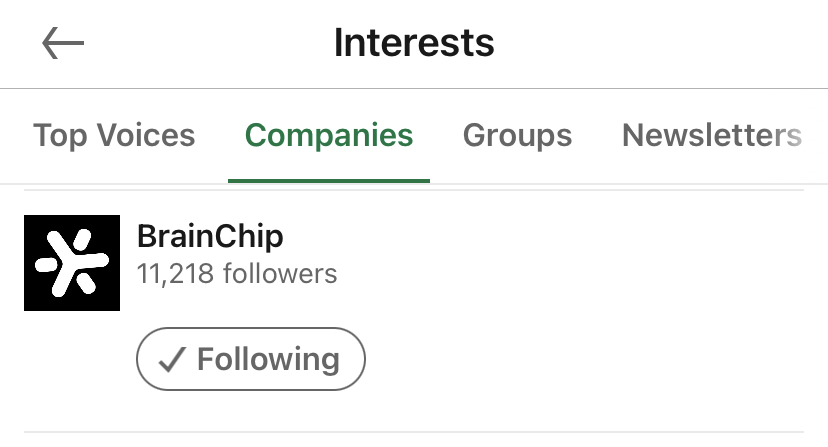Open the BrainChip company page
Image resolution: width=828 pixels, height=447 pixels.
point(210,238)
